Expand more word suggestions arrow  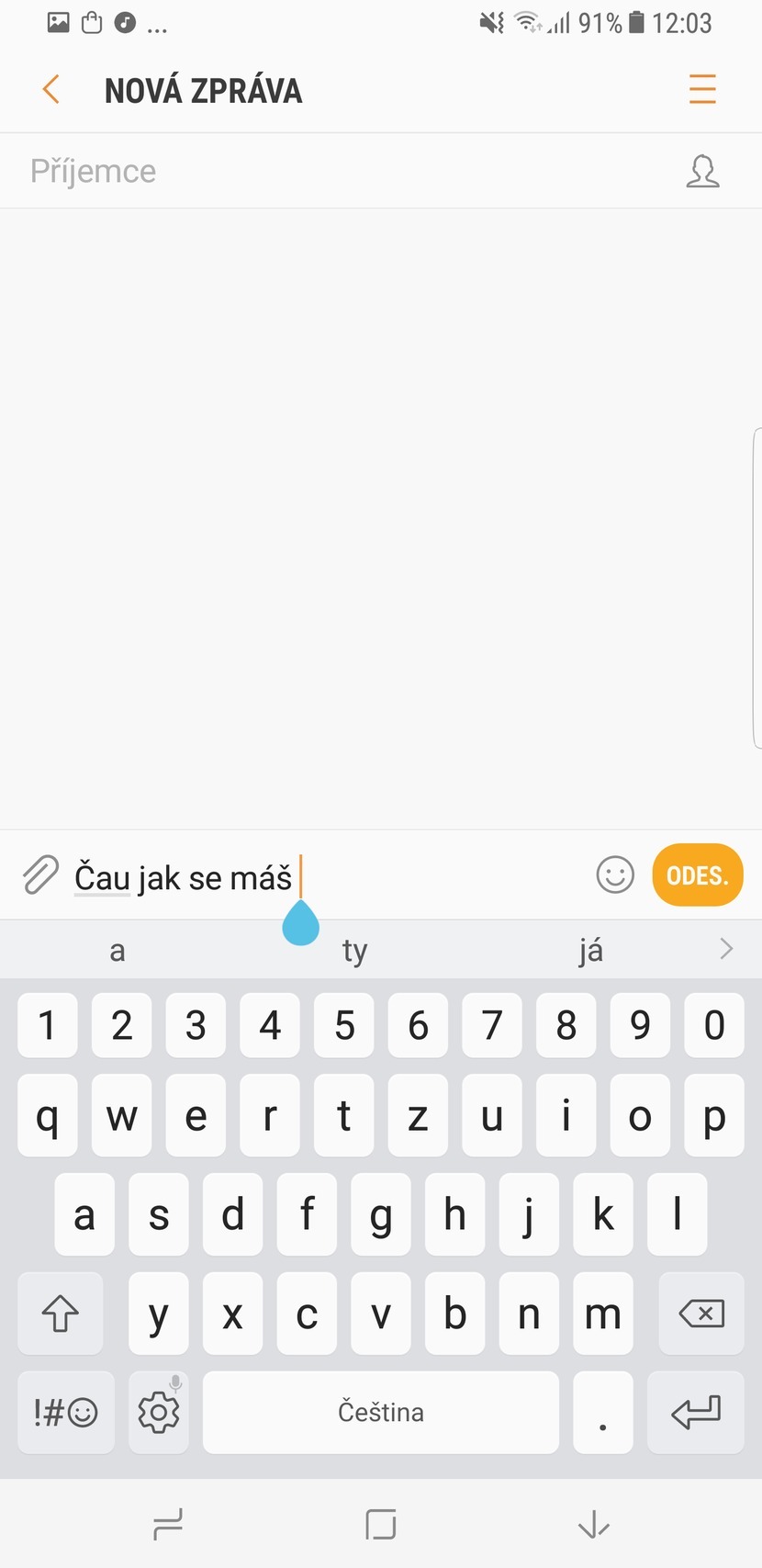726,949
